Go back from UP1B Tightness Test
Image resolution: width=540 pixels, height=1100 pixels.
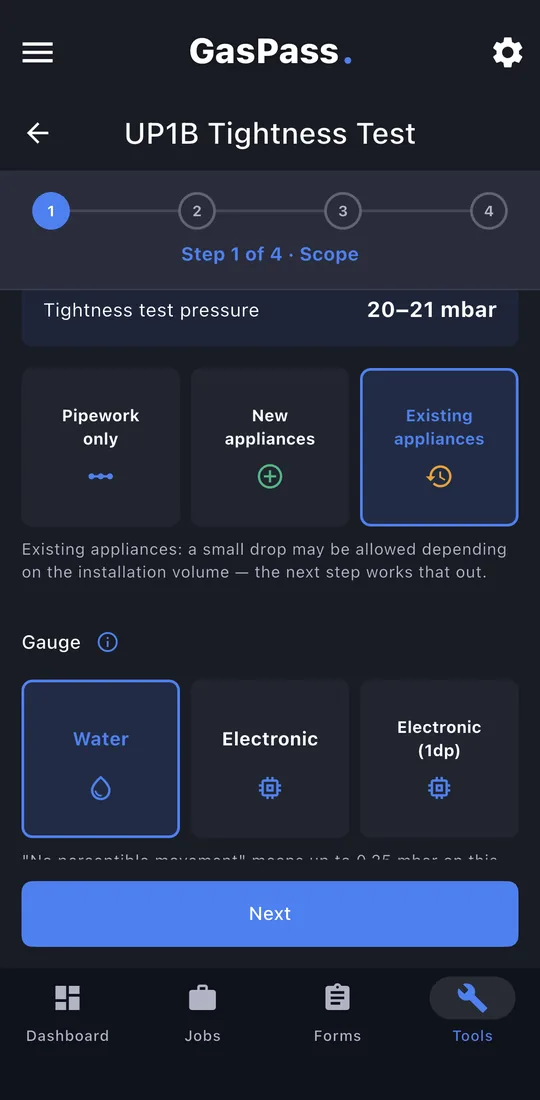37,133
